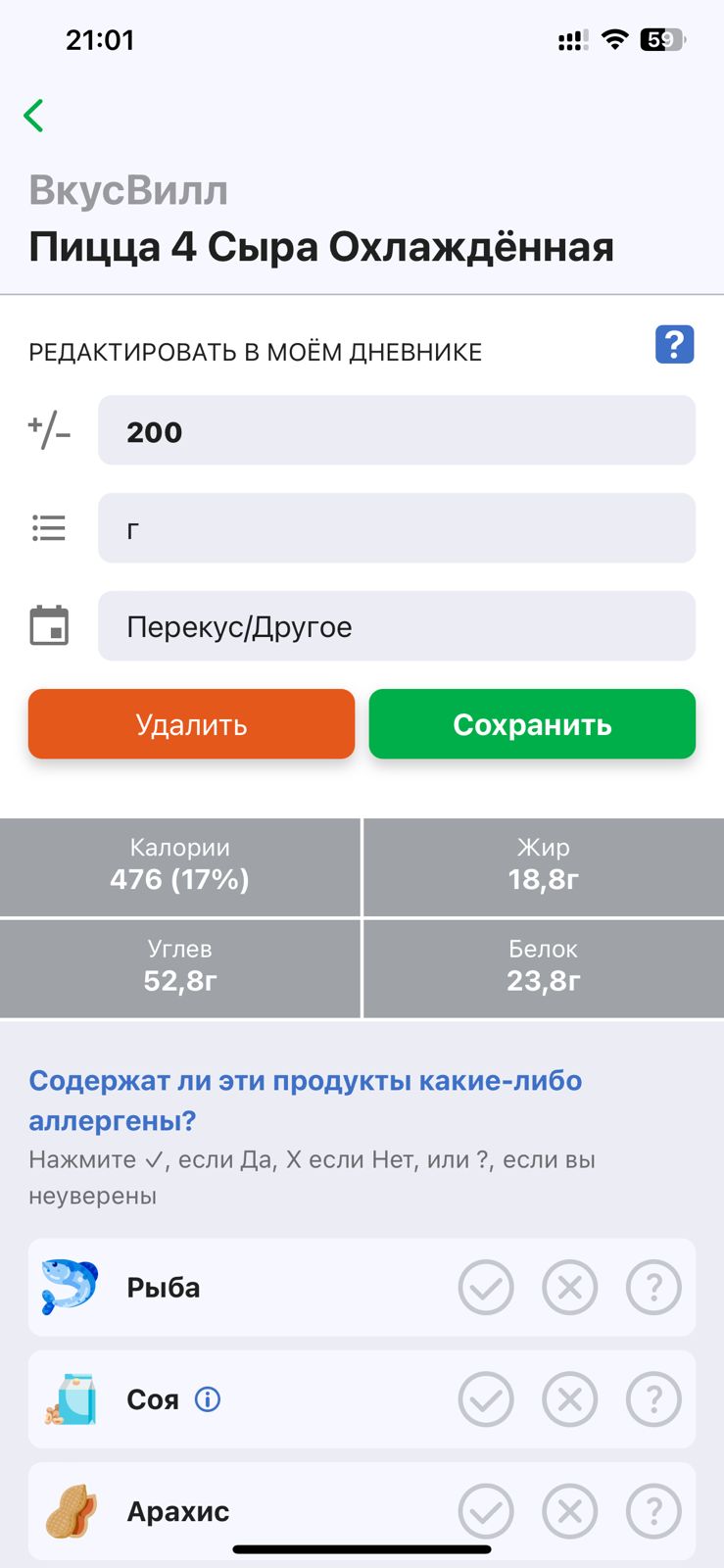Mark X for Соя allergen

(569, 1399)
